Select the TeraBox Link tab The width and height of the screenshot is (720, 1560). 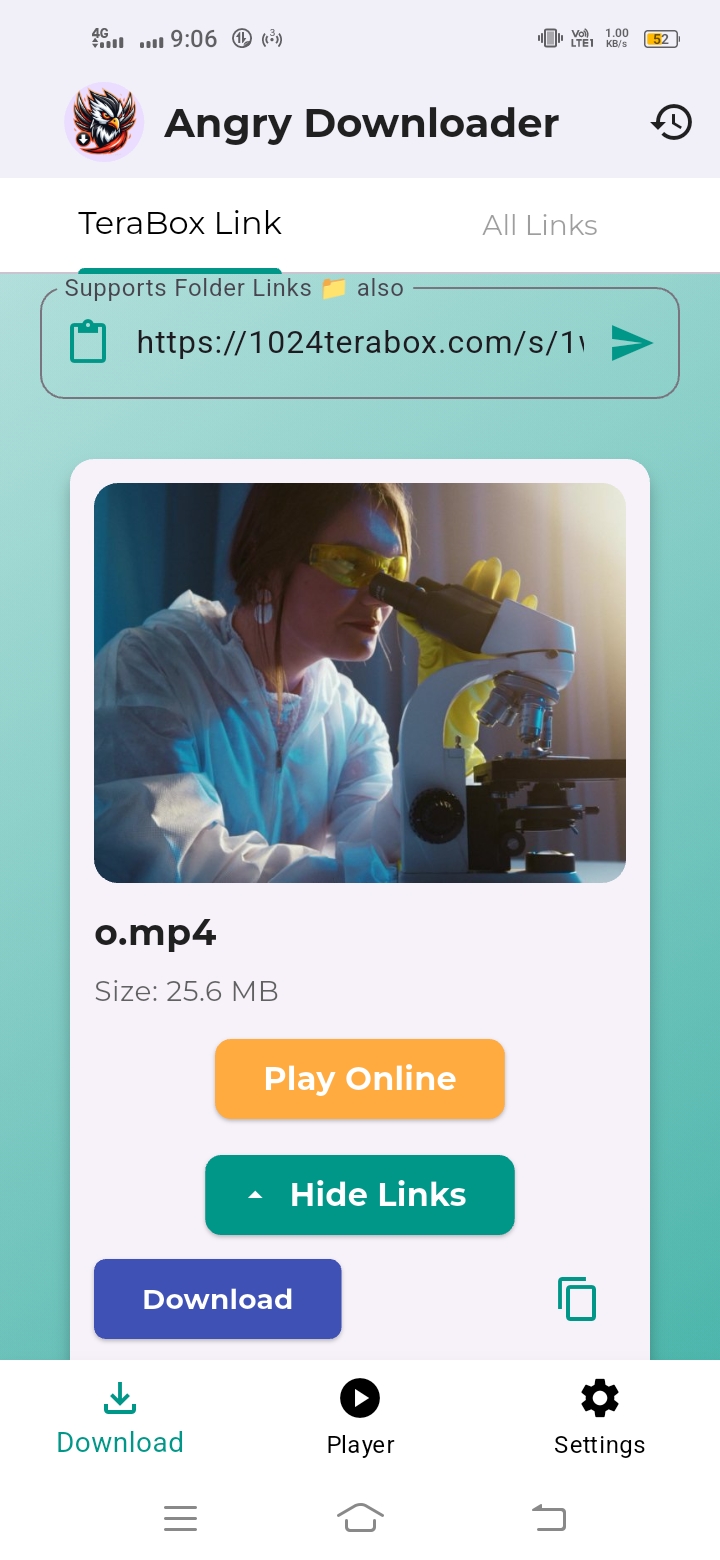[x=180, y=223]
